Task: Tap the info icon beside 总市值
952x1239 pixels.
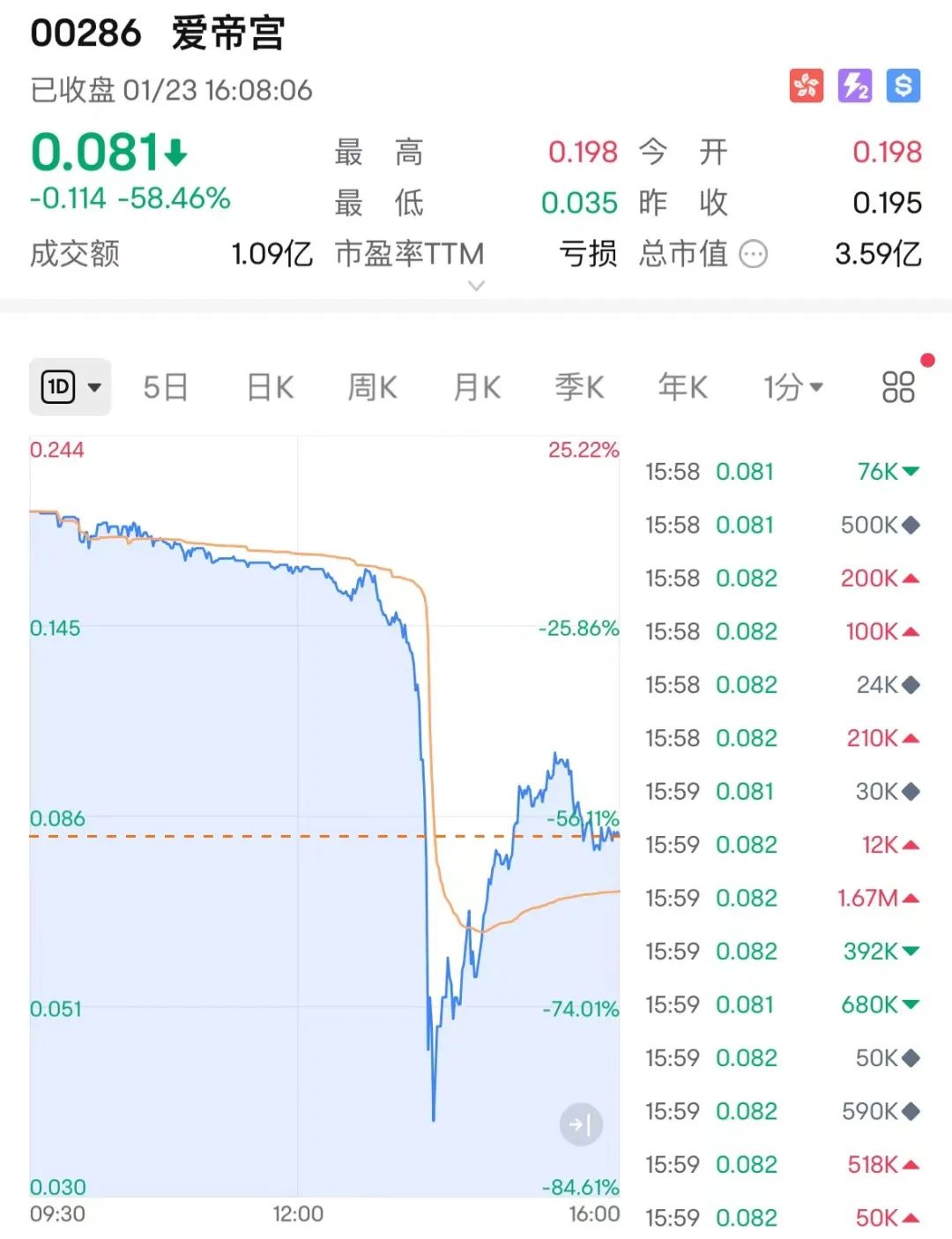Action: [x=753, y=255]
